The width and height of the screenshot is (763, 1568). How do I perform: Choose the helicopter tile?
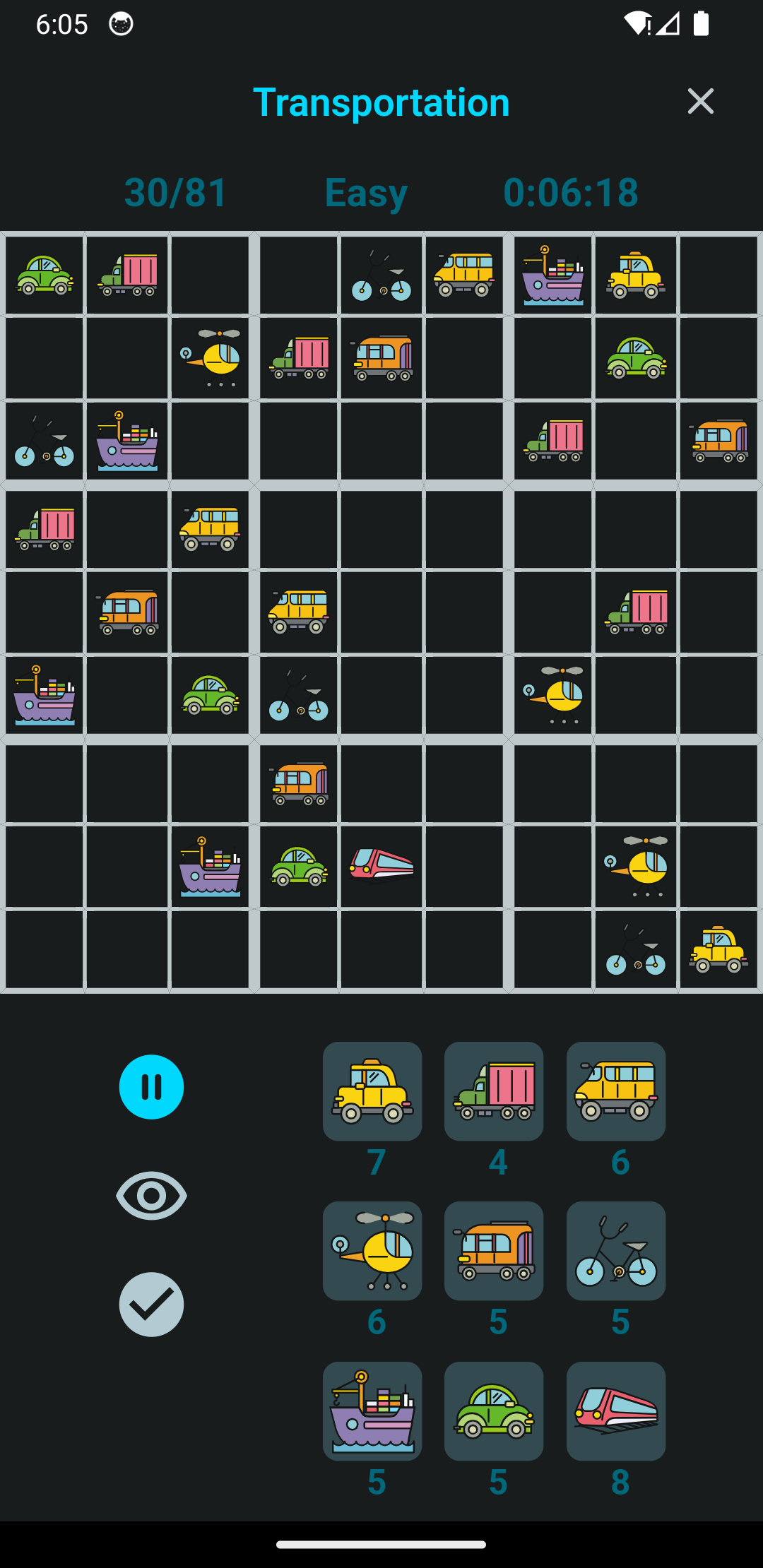[x=372, y=1250]
